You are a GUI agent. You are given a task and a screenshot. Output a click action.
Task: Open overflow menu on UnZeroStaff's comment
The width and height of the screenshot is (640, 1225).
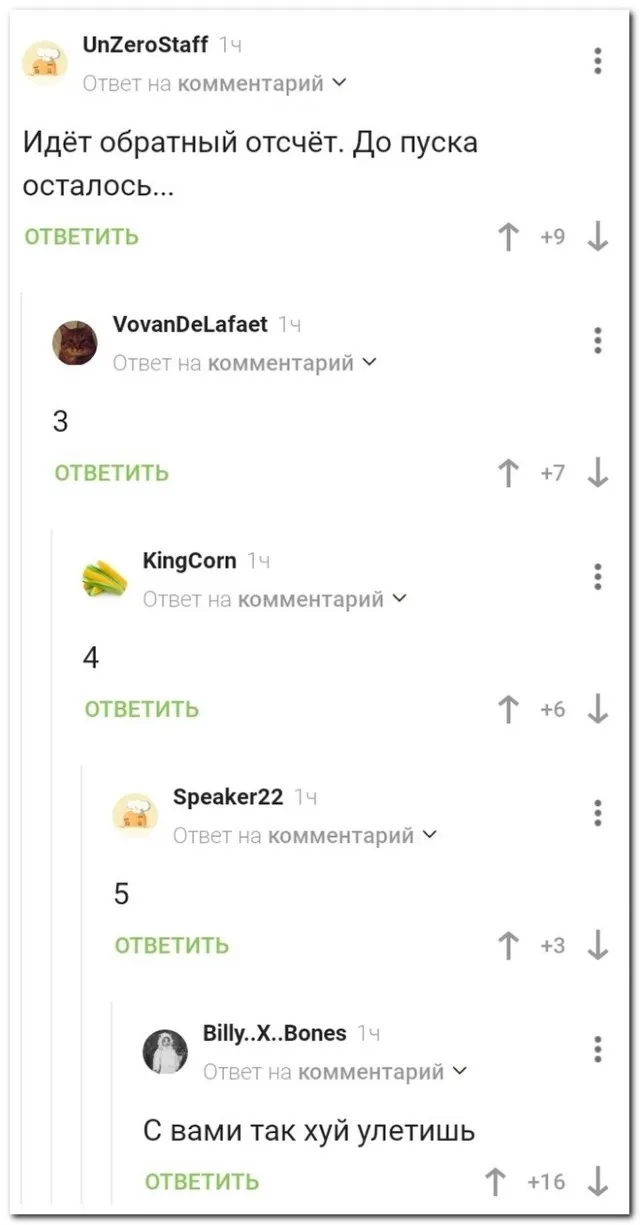(597, 61)
